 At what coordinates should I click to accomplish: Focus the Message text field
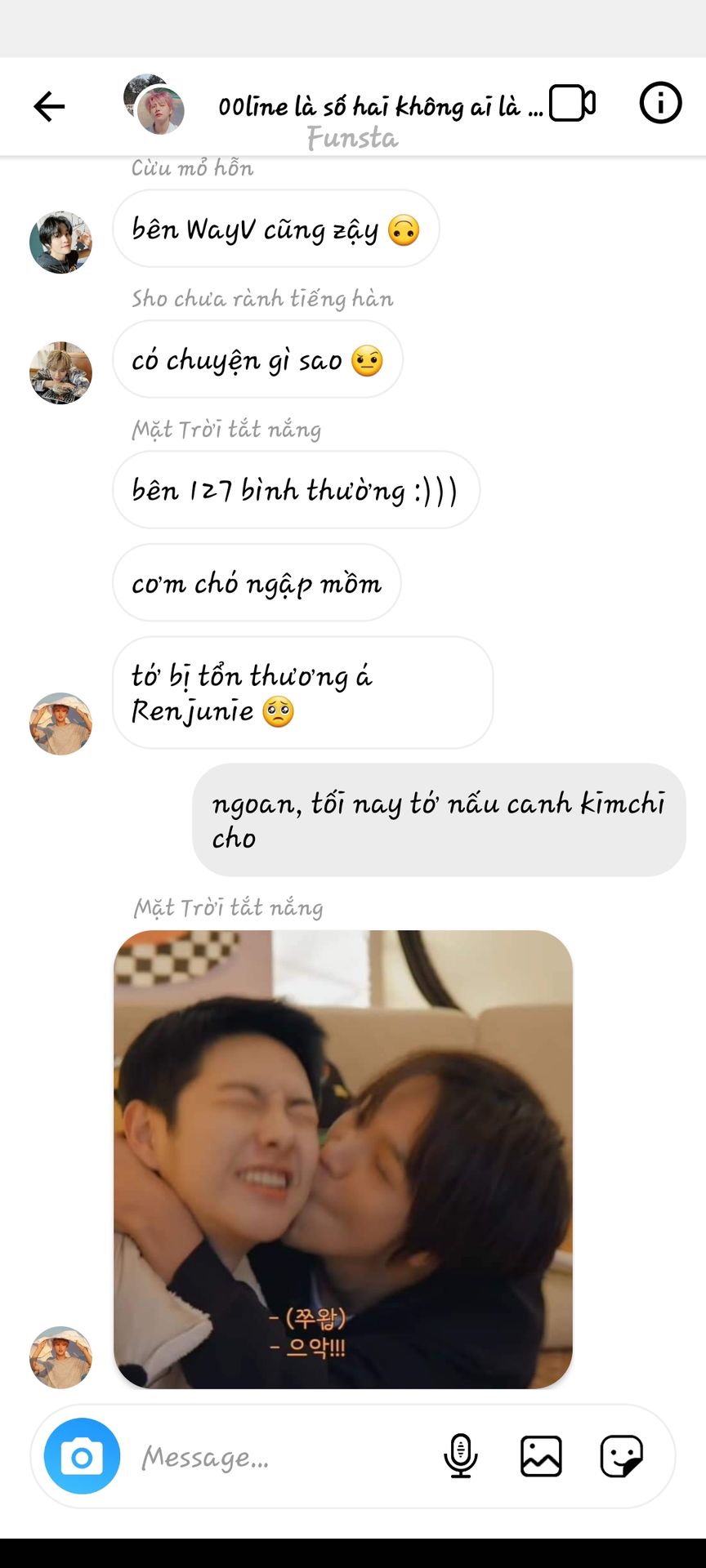click(x=278, y=1457)
